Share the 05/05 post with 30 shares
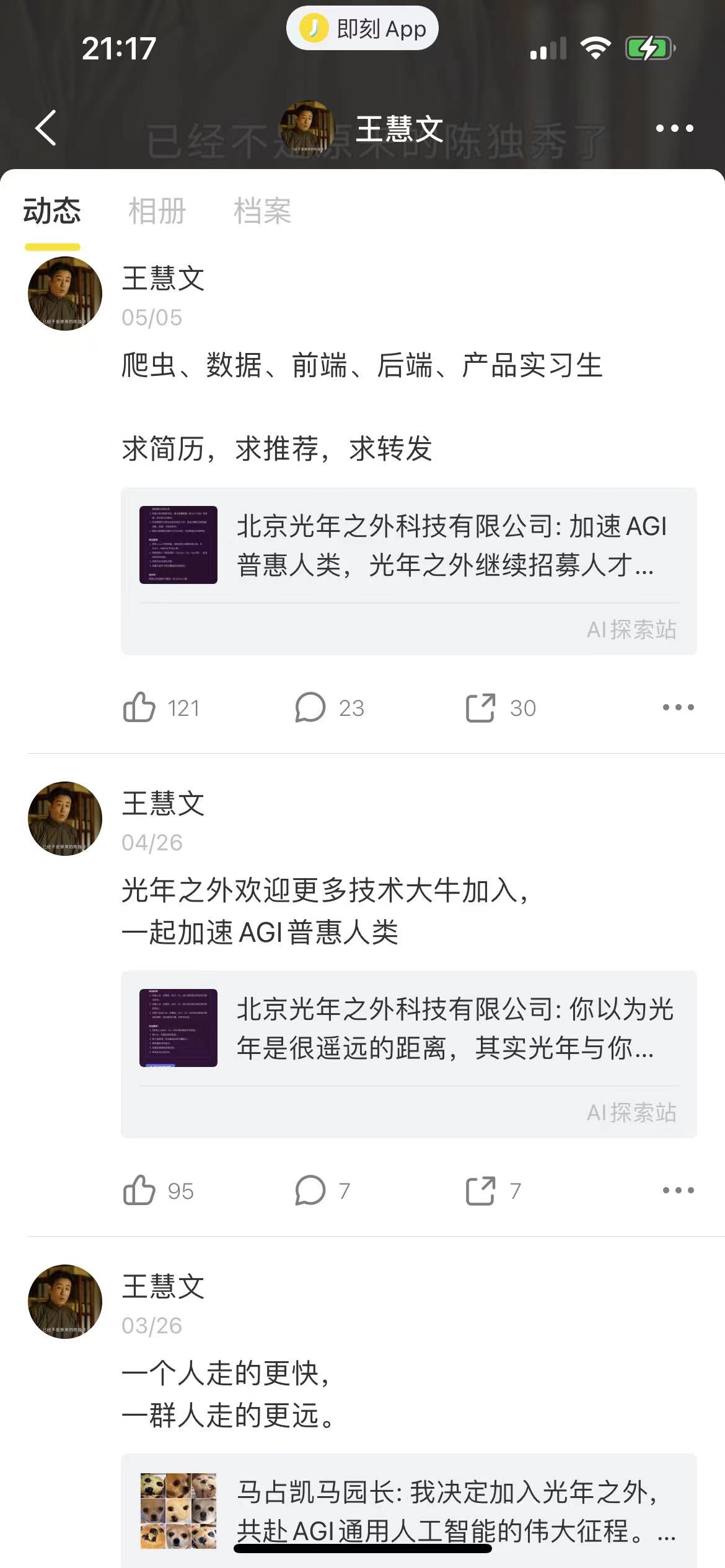Image resolution: width=725 pixels, height=1568 pixels. (x=481, y=707)
